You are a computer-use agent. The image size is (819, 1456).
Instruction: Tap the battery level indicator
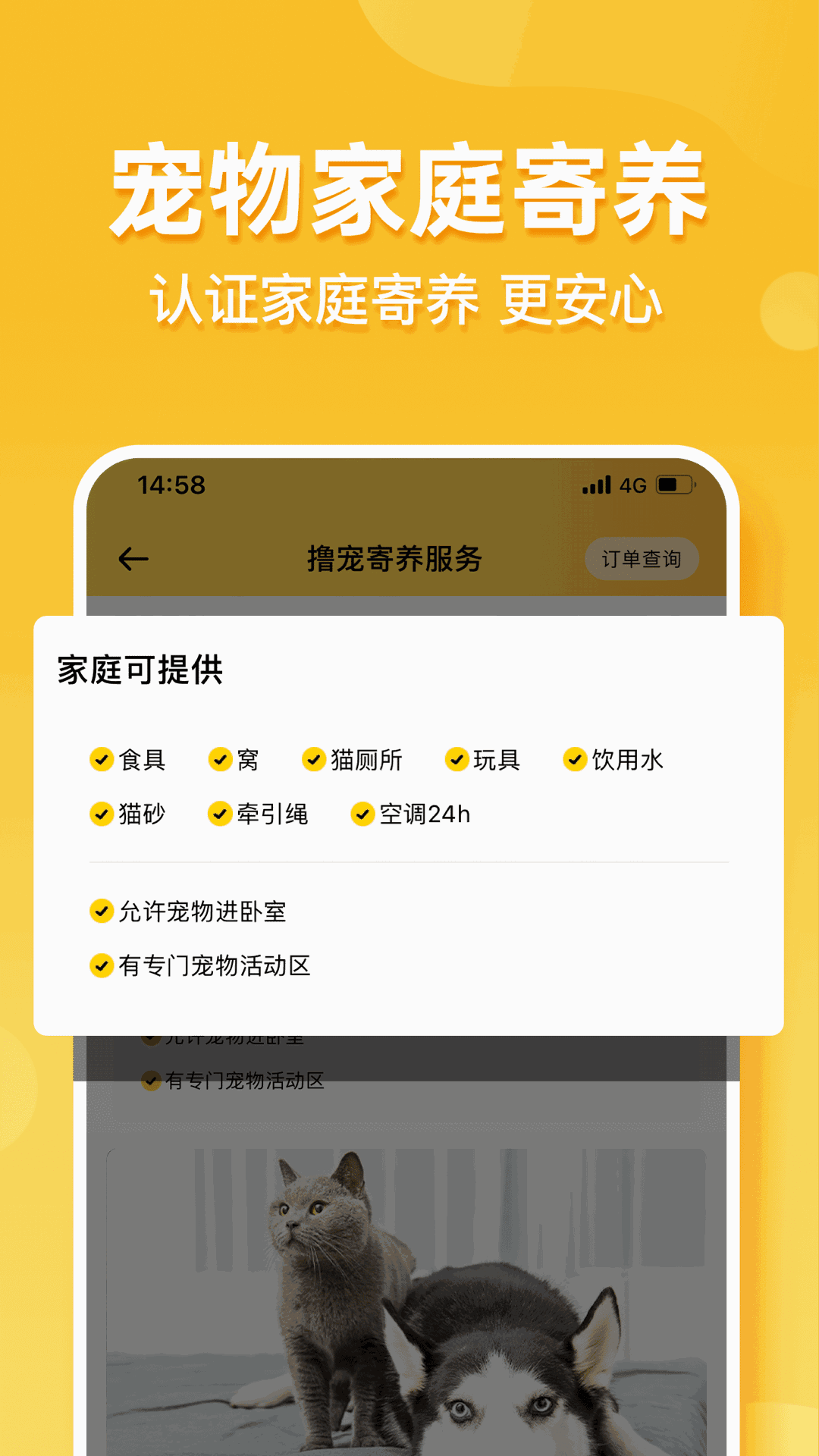673,485
